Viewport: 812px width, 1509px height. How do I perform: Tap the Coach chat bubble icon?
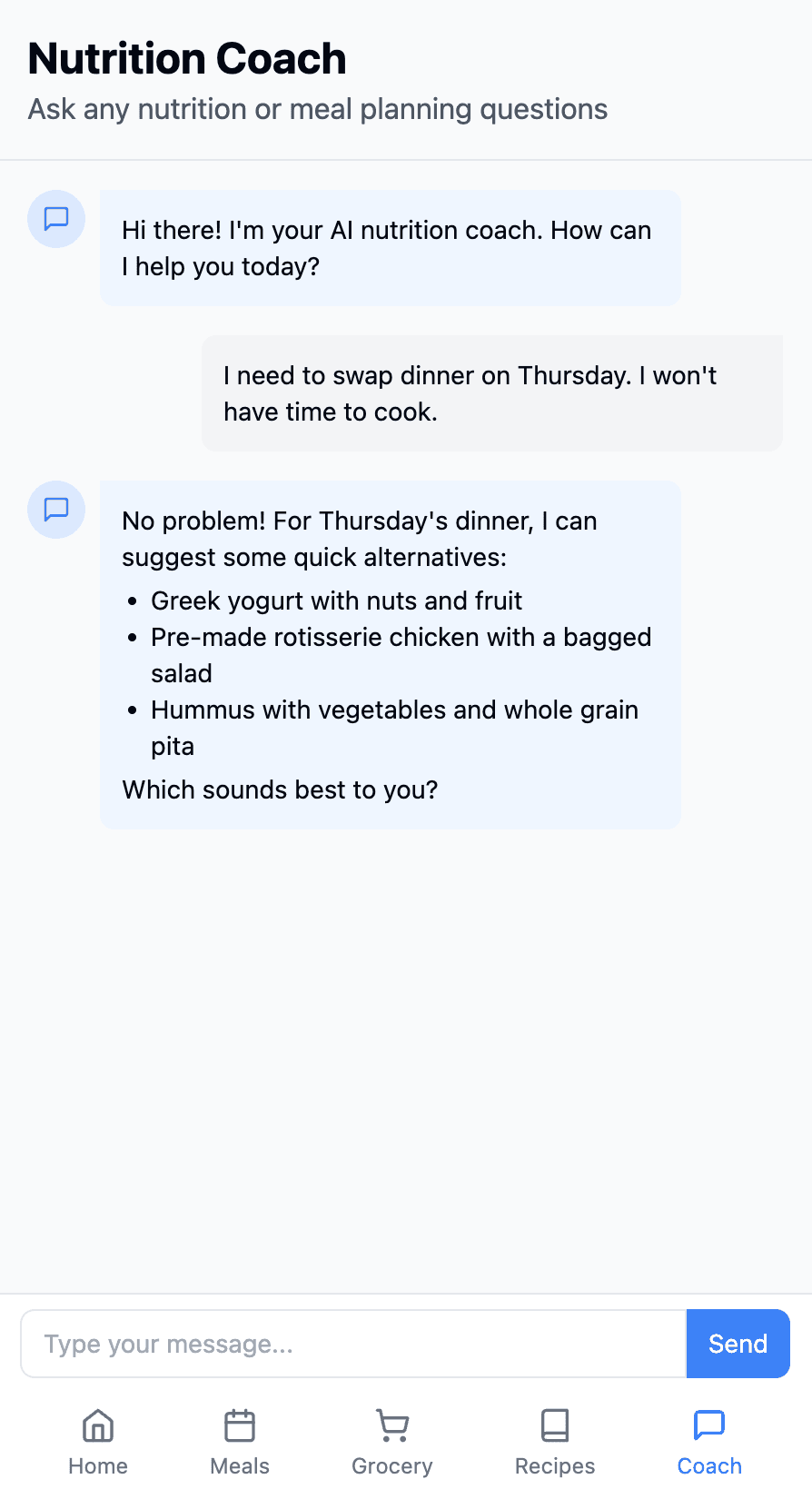click(x=708, y=1426)
